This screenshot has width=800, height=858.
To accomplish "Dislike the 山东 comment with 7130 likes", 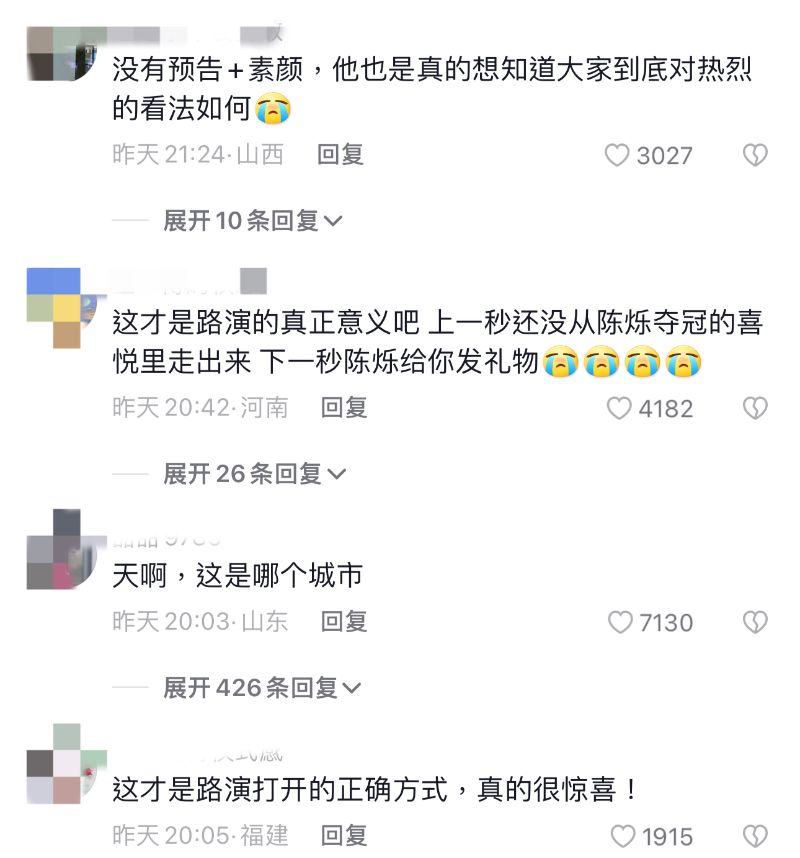I will pyautogui.click(x=754, y=622).
